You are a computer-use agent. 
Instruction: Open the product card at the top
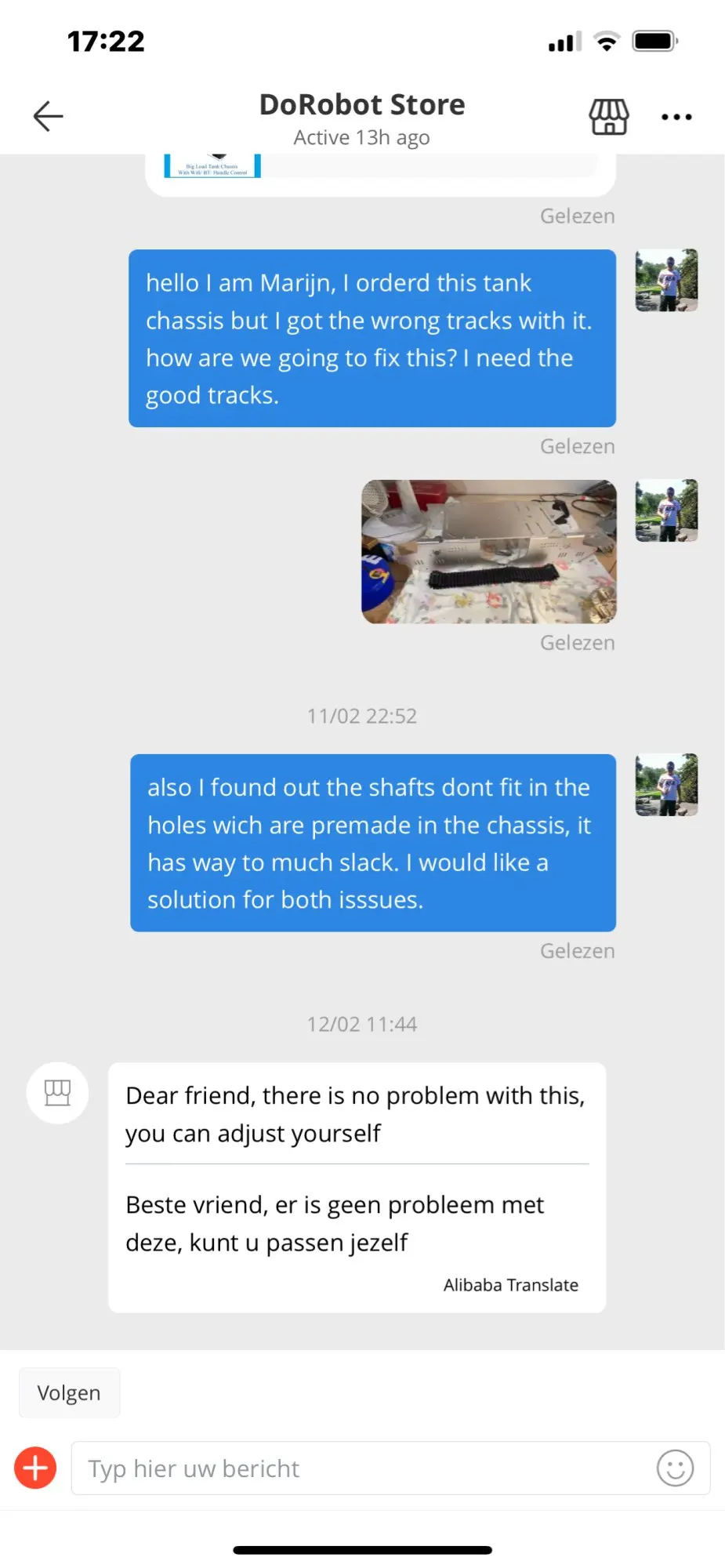[x=380, y=174]
